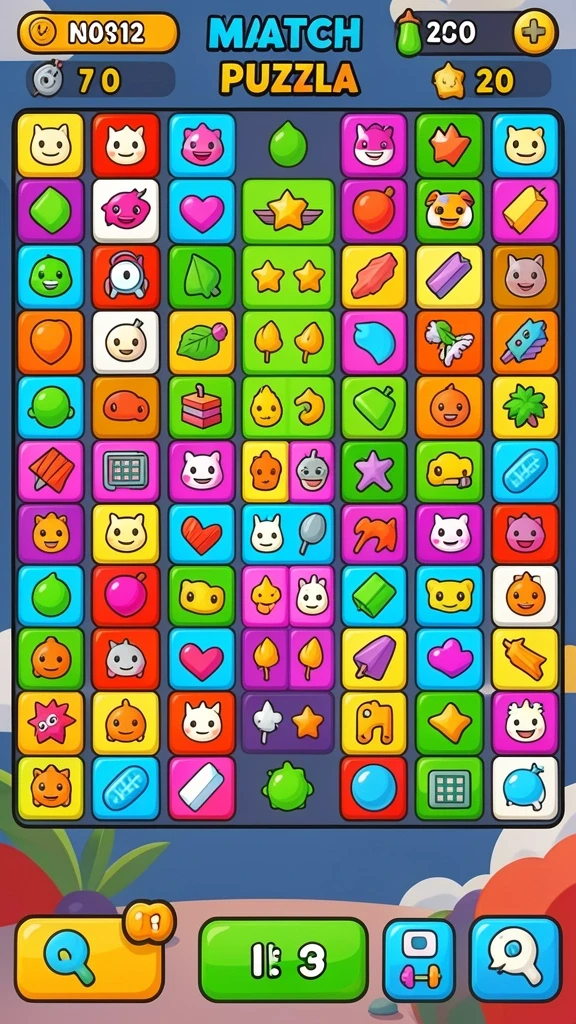Tap the brown tile with the gray cat
The width and height of the screenshot is (576, 1024).
[525, 276]
